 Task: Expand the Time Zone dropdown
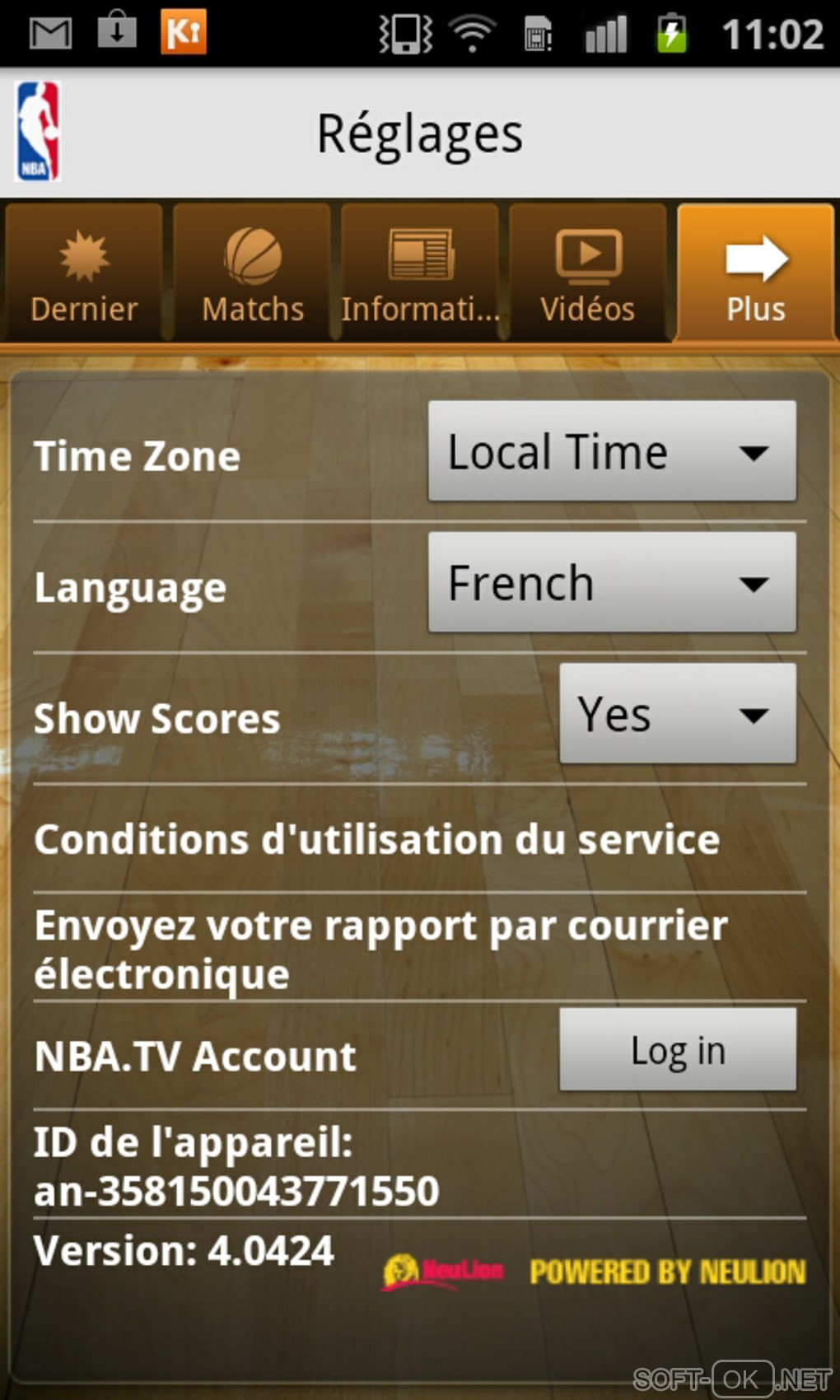[612, 451]
